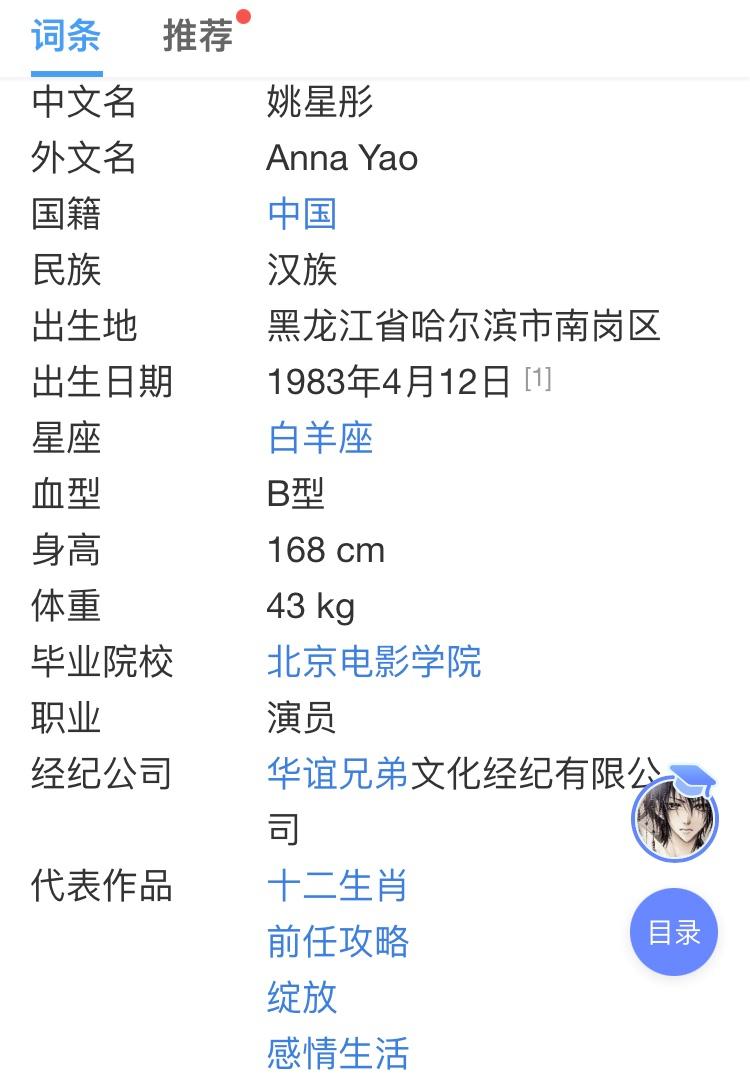Open the 中国 nationality link

(x=301, y=214)
